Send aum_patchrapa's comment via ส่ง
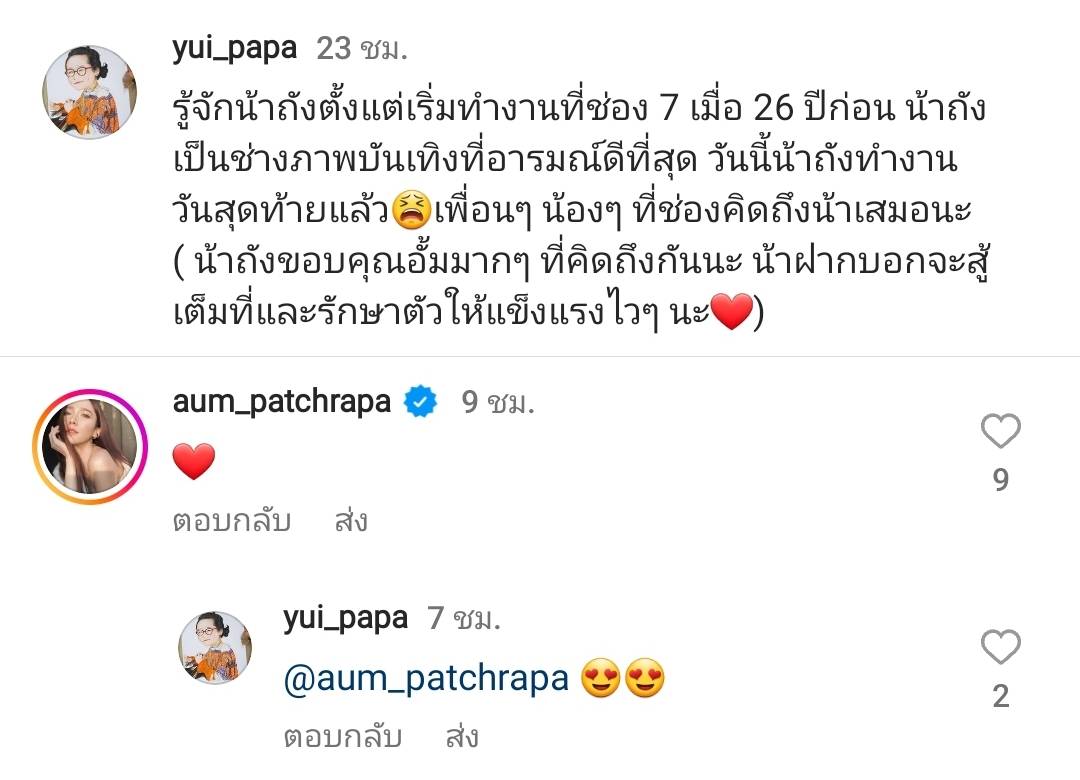 point(351,521)
